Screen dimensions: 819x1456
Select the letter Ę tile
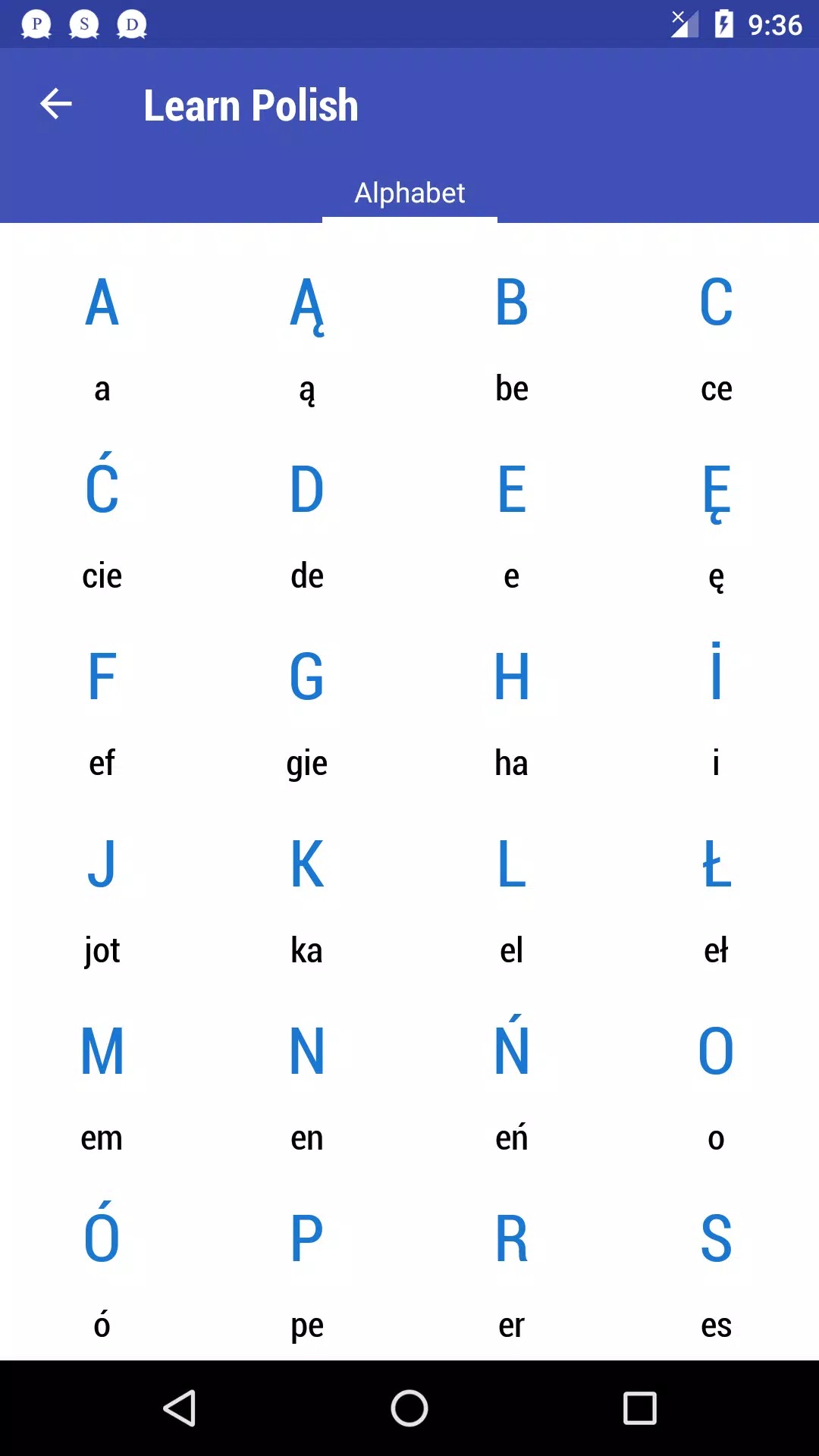[717, 526]
